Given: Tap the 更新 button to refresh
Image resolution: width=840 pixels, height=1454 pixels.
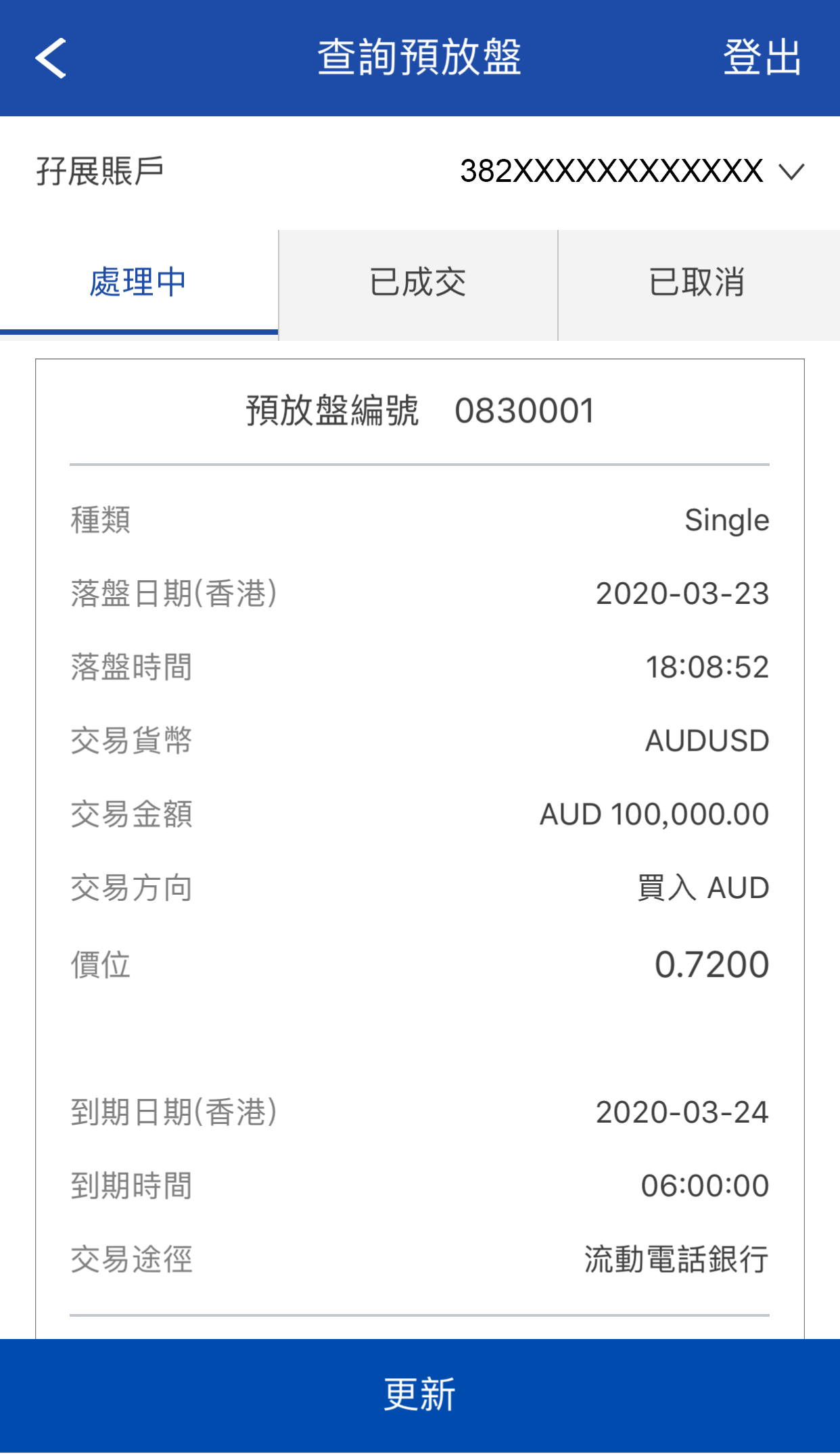Looking at the screenshot, I should pyautogui.click(x=420, y=1395).
